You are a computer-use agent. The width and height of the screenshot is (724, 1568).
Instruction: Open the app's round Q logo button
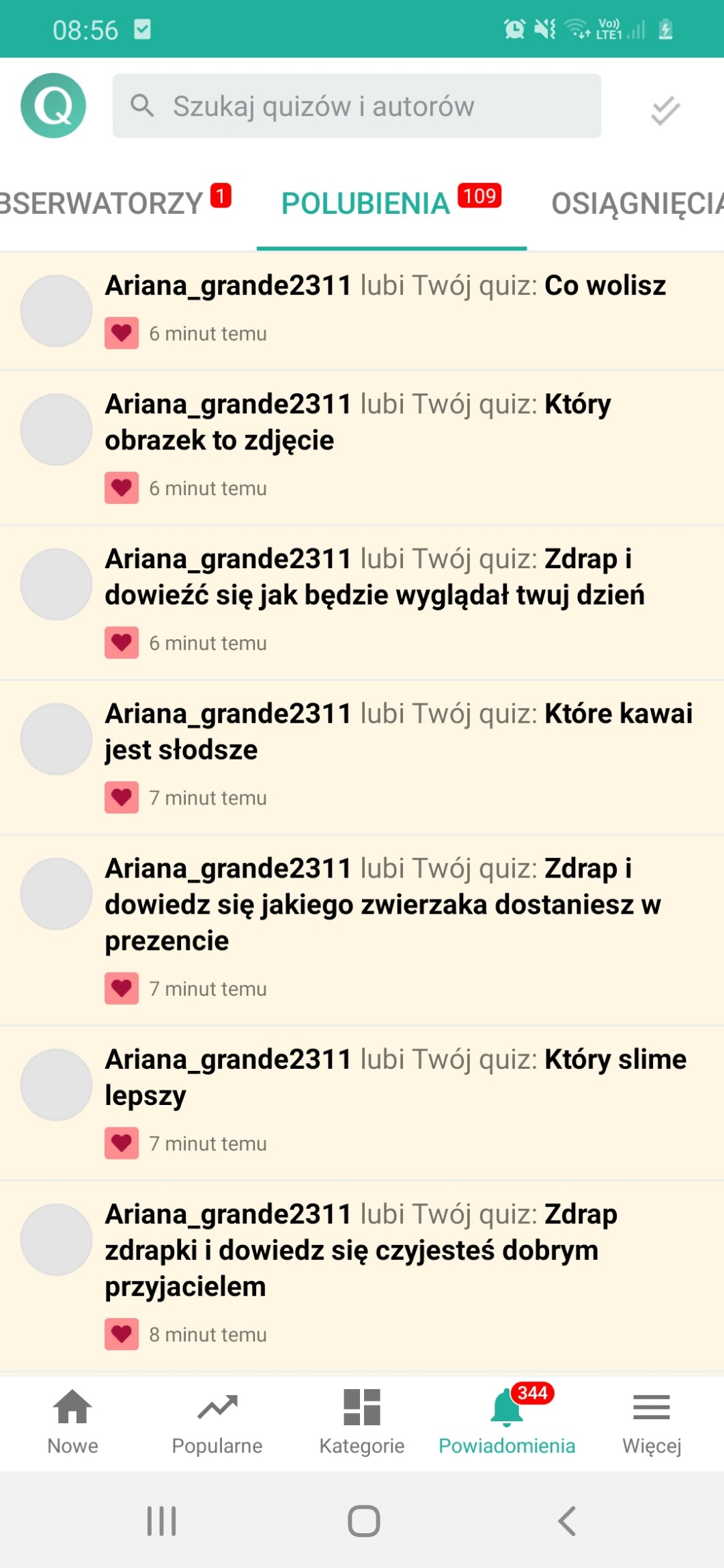(53, 106)
